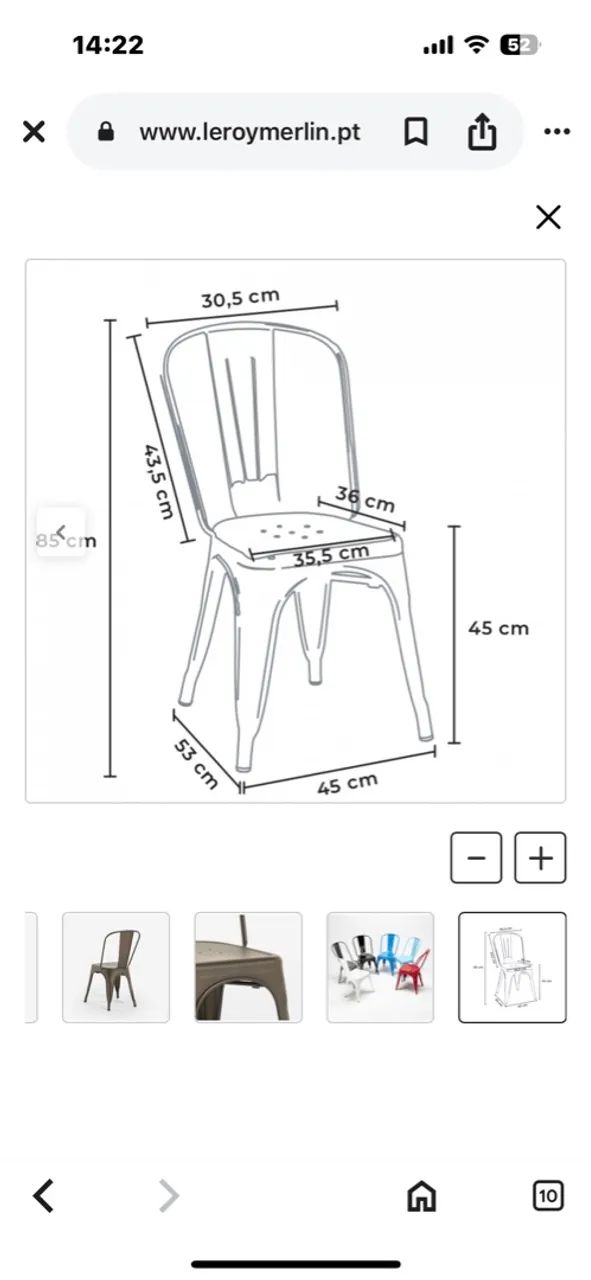Viewport: 591px width, 1280px height.
Task: Bookmark this page
Action: 416,132
